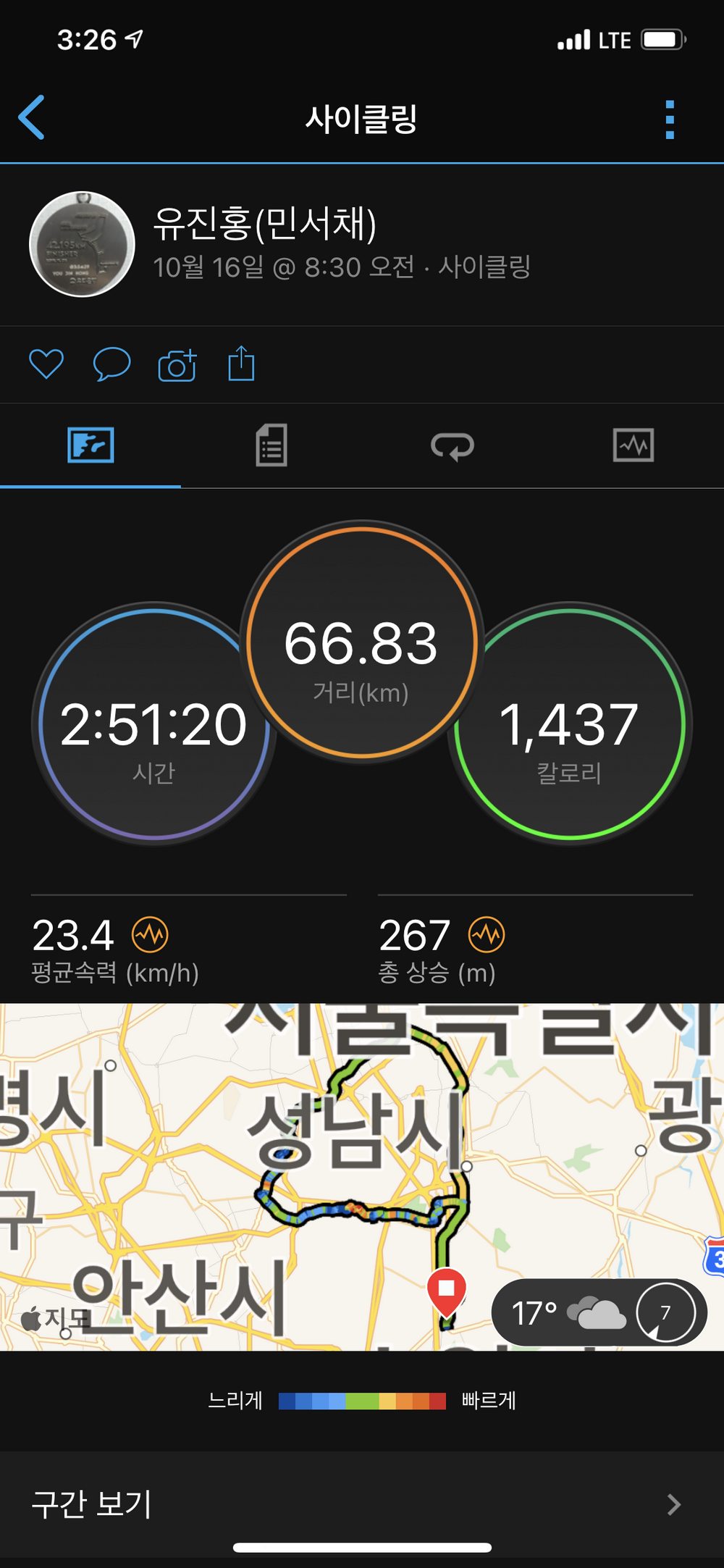Tap the 17° weather widget

pyautogui.click(x=599, y=1312)
